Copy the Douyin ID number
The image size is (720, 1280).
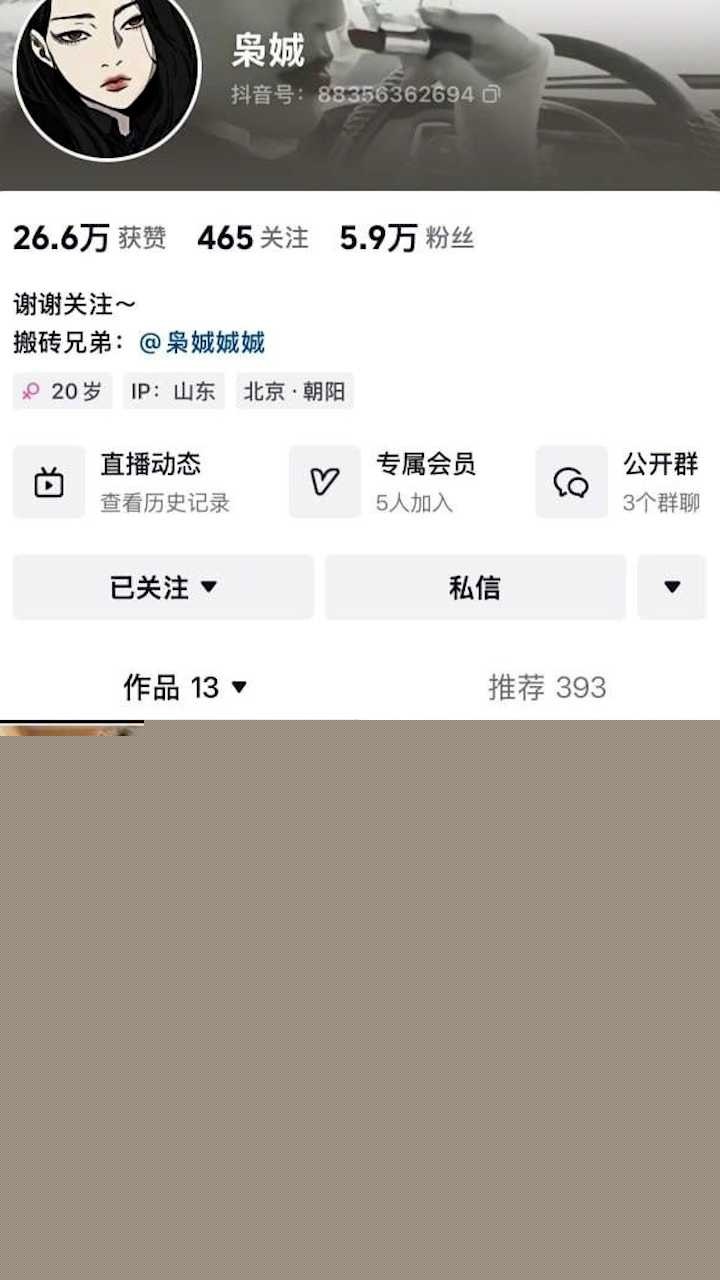491,95
